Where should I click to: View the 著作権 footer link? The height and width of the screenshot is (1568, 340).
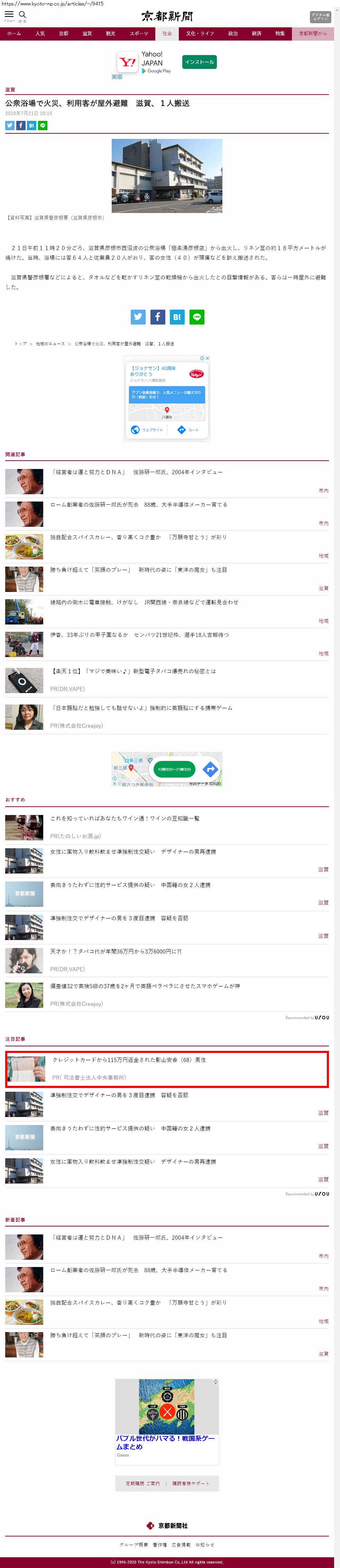click(159, 1545)
